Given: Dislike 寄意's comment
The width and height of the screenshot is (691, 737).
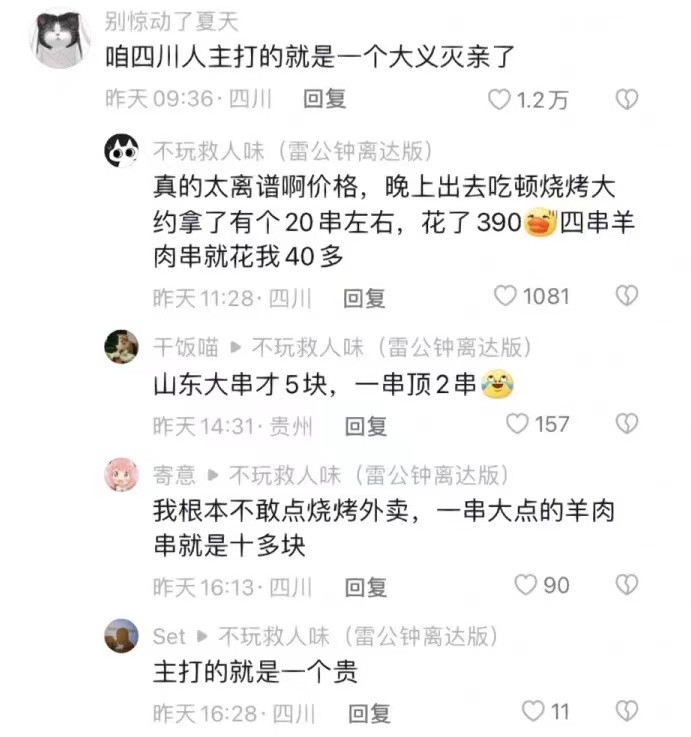Looking at the screenshot, I should [626, 584].
